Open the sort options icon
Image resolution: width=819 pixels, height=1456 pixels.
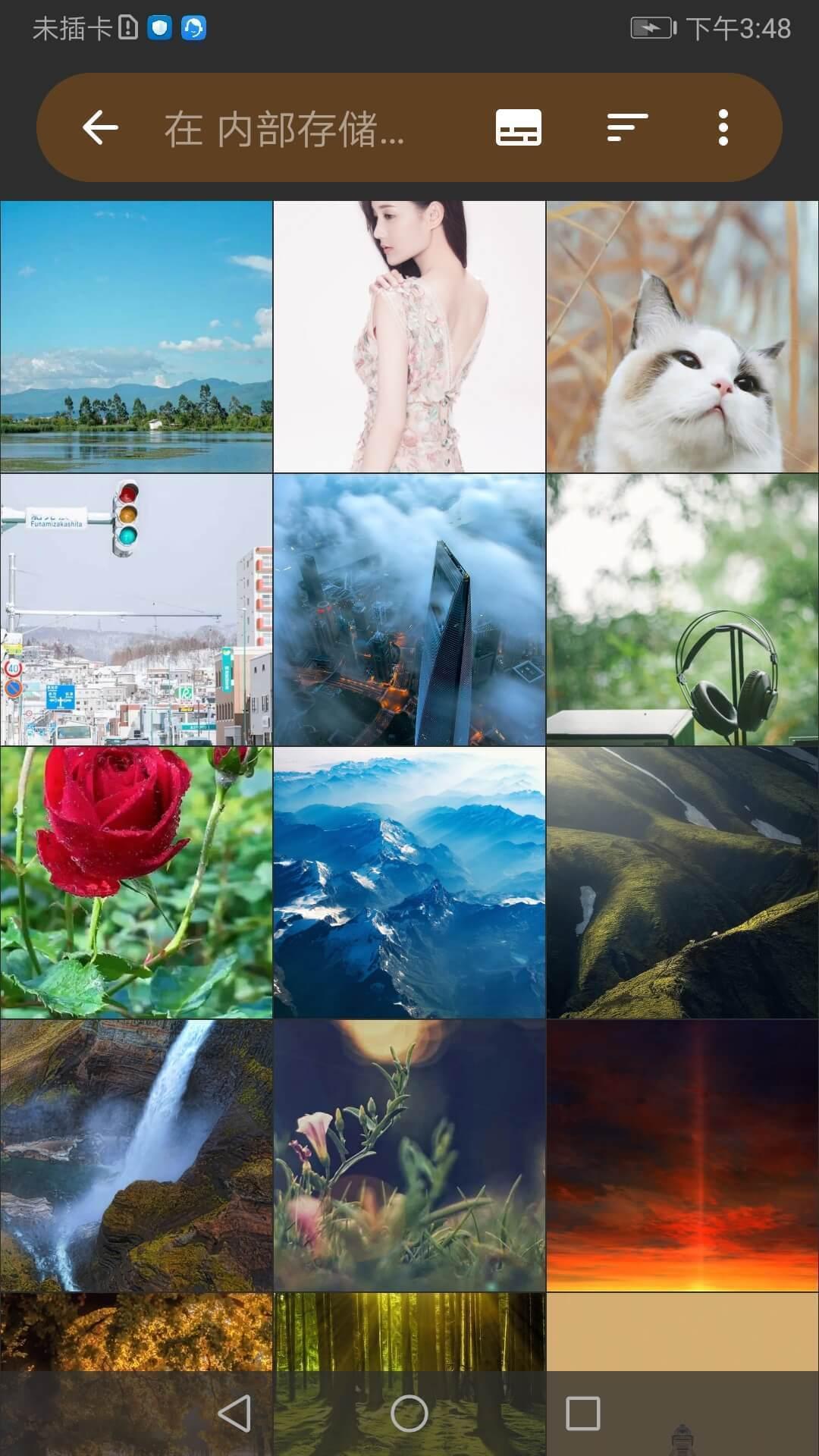(625, 127)
